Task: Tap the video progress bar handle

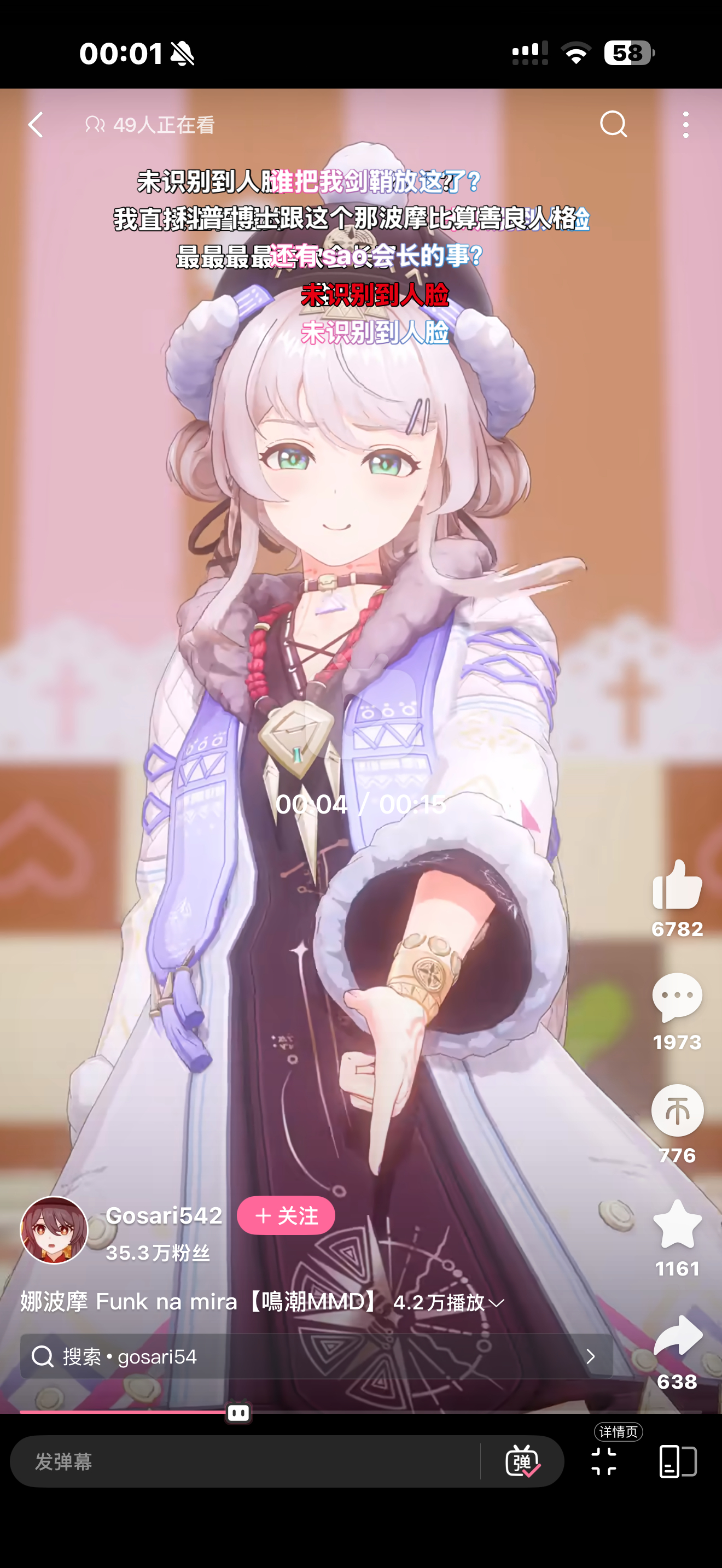Action: [238, 1412]
